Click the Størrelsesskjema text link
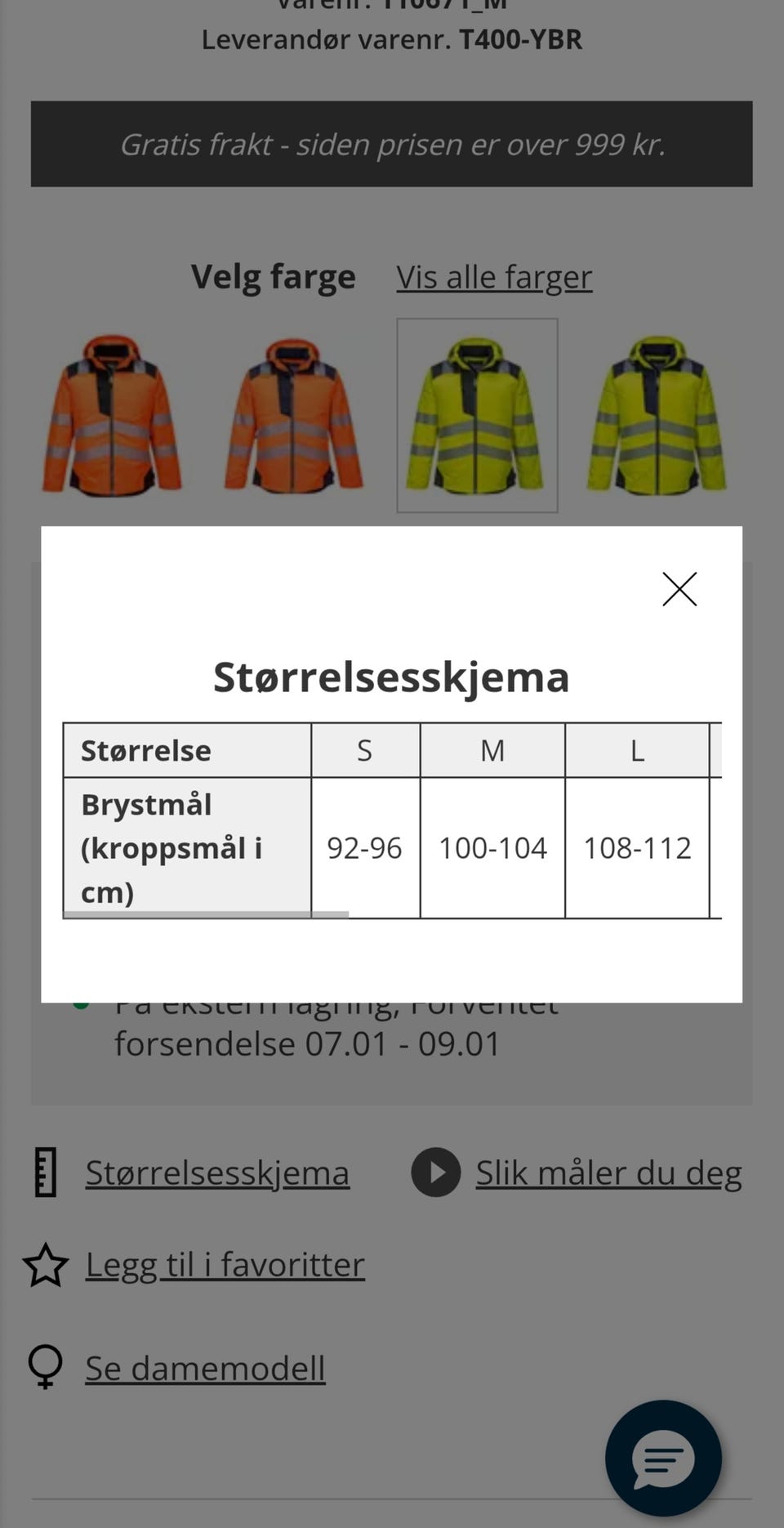The width and height of the screenshot is (784, 1528). point(216,1172)
